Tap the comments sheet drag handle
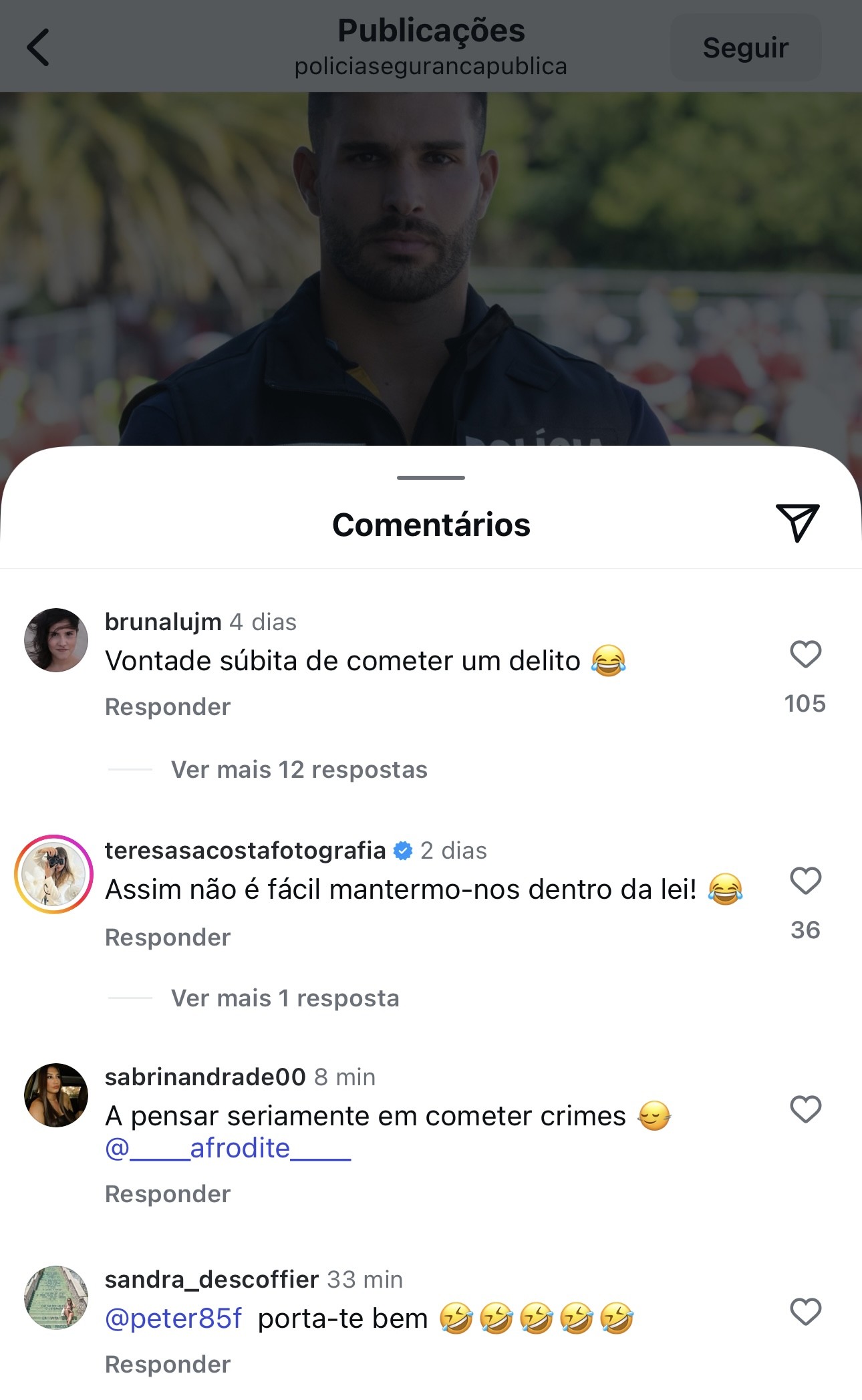 (x=431, y=478)
